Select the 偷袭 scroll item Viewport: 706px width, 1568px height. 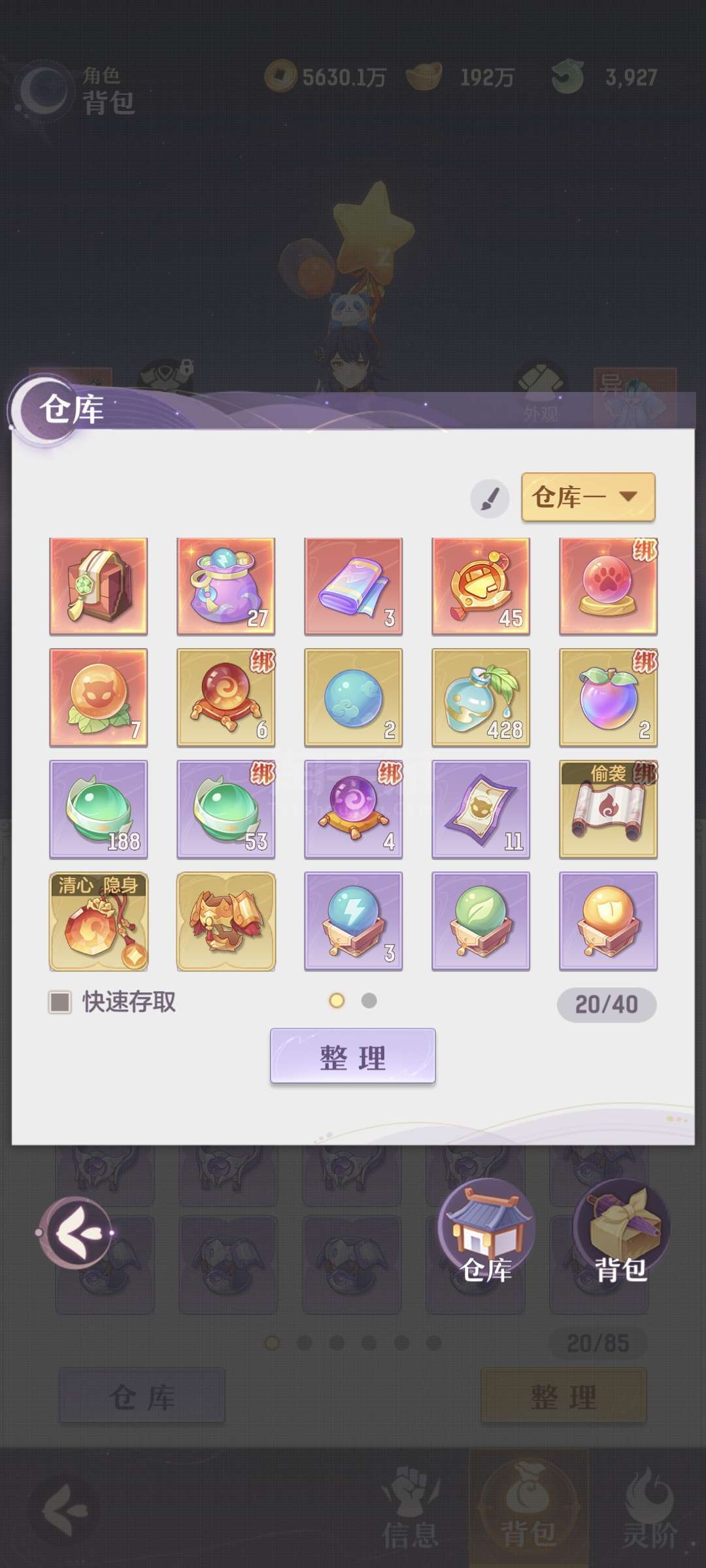click(608, 809)
